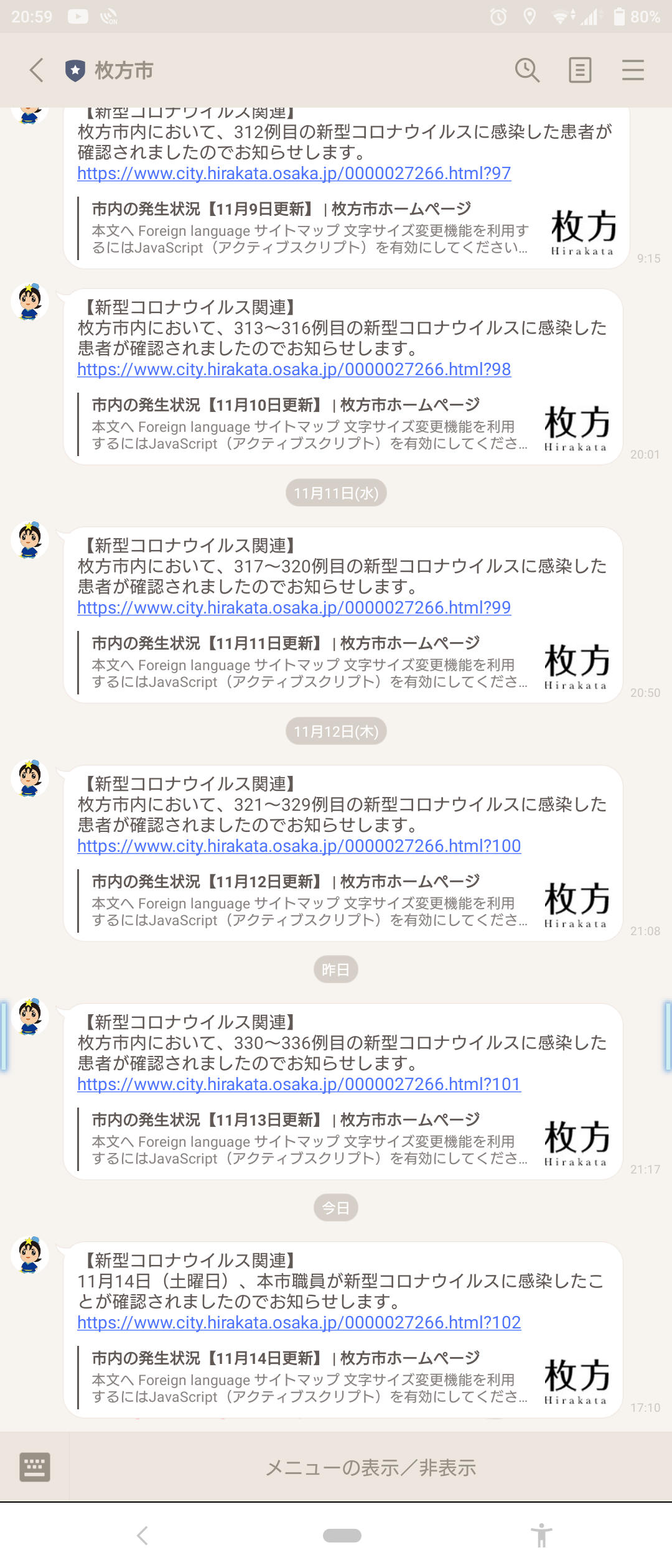Open the link ending in html?98
This screenshot has width=672, height=1568.
click(x=293, y=369)
